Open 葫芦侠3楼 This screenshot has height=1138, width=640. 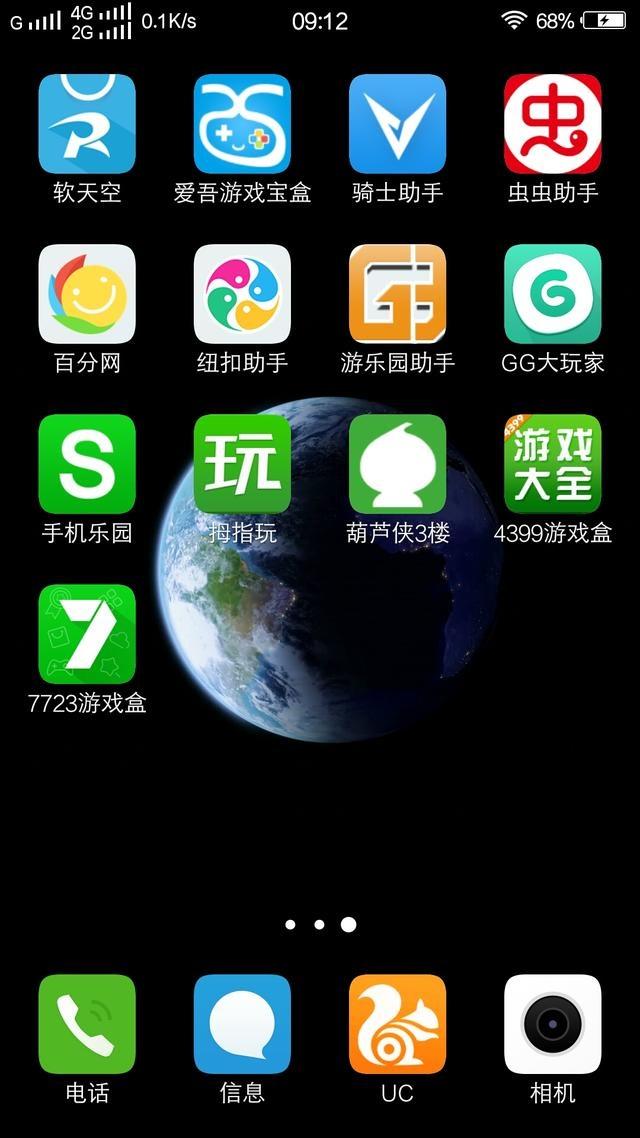pos(397,464)
